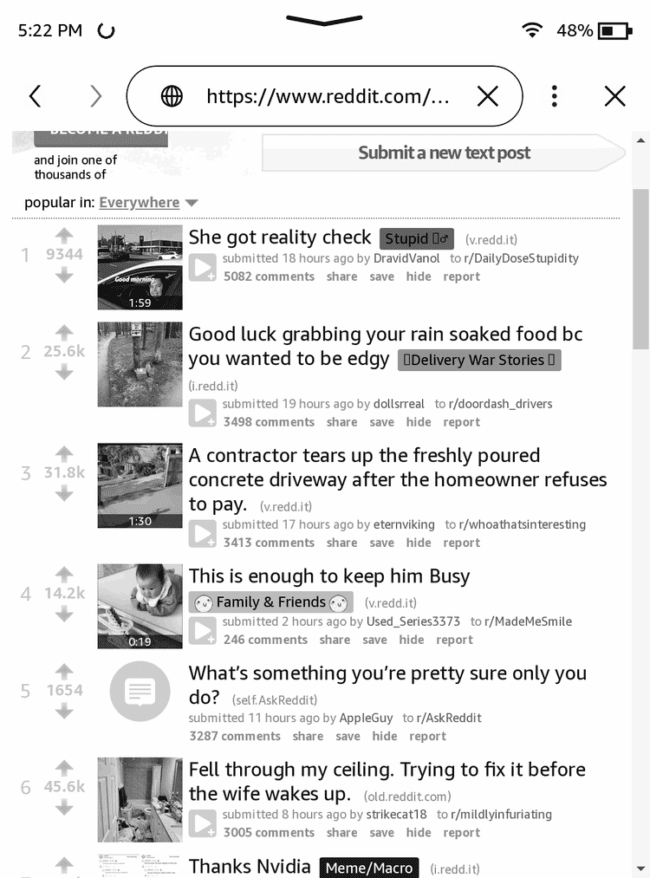The height and width of the screenshot is (878, 650).
Task: Clear the reddit URL in address bar
Action: click(487, 96)
